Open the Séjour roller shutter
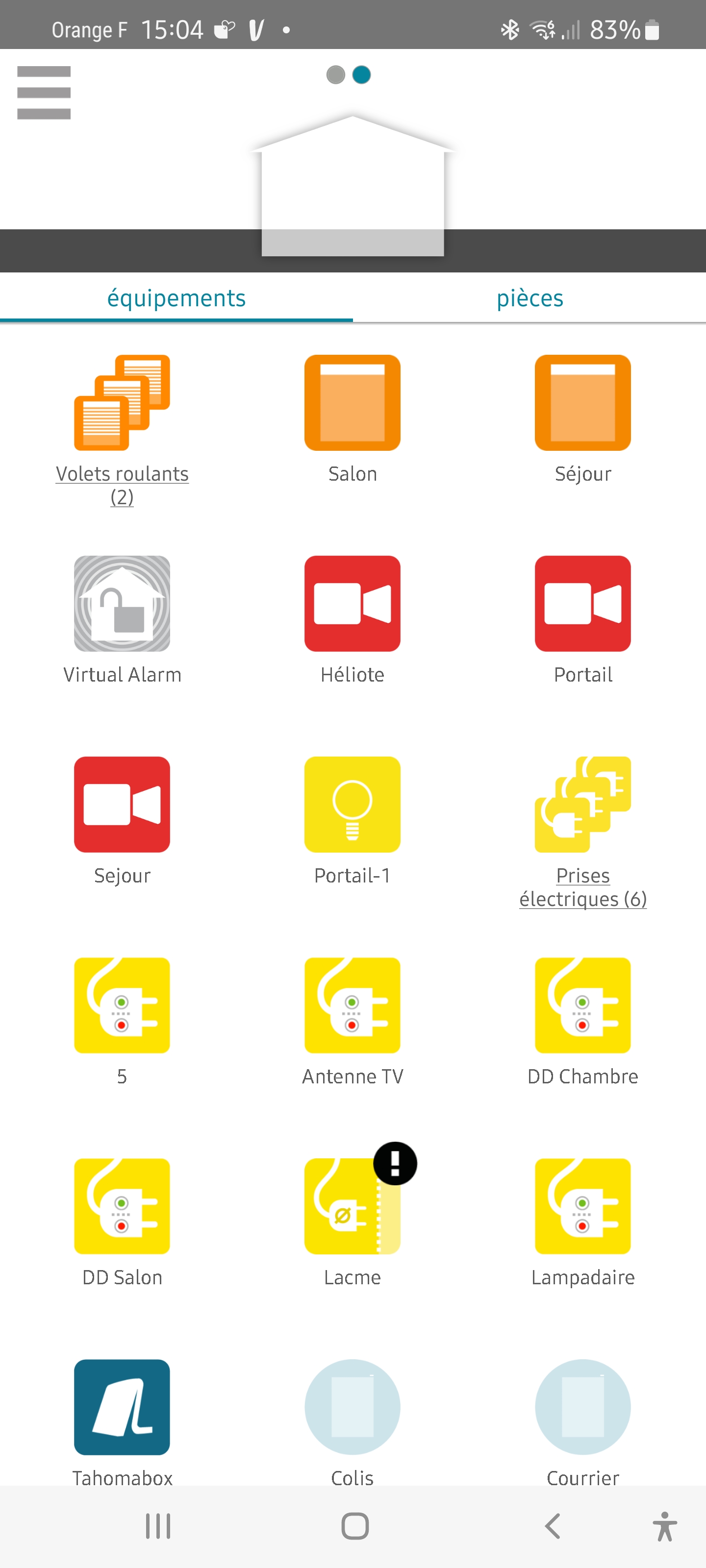 pos(582,403)
